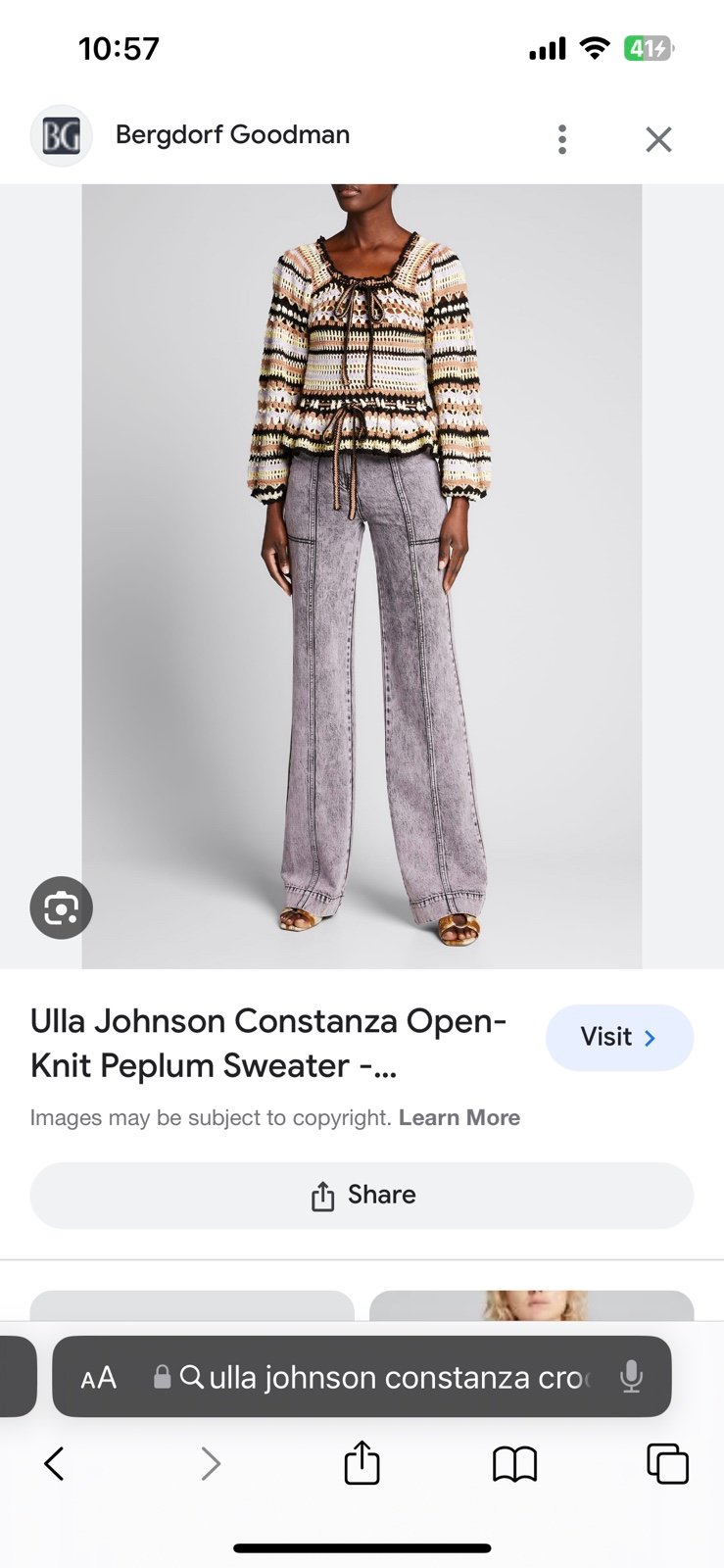Image resolution: width=724 pixels, height=1568 pixels.
Task: Go back to the previous page
Action: click(x=55, y=1464)
